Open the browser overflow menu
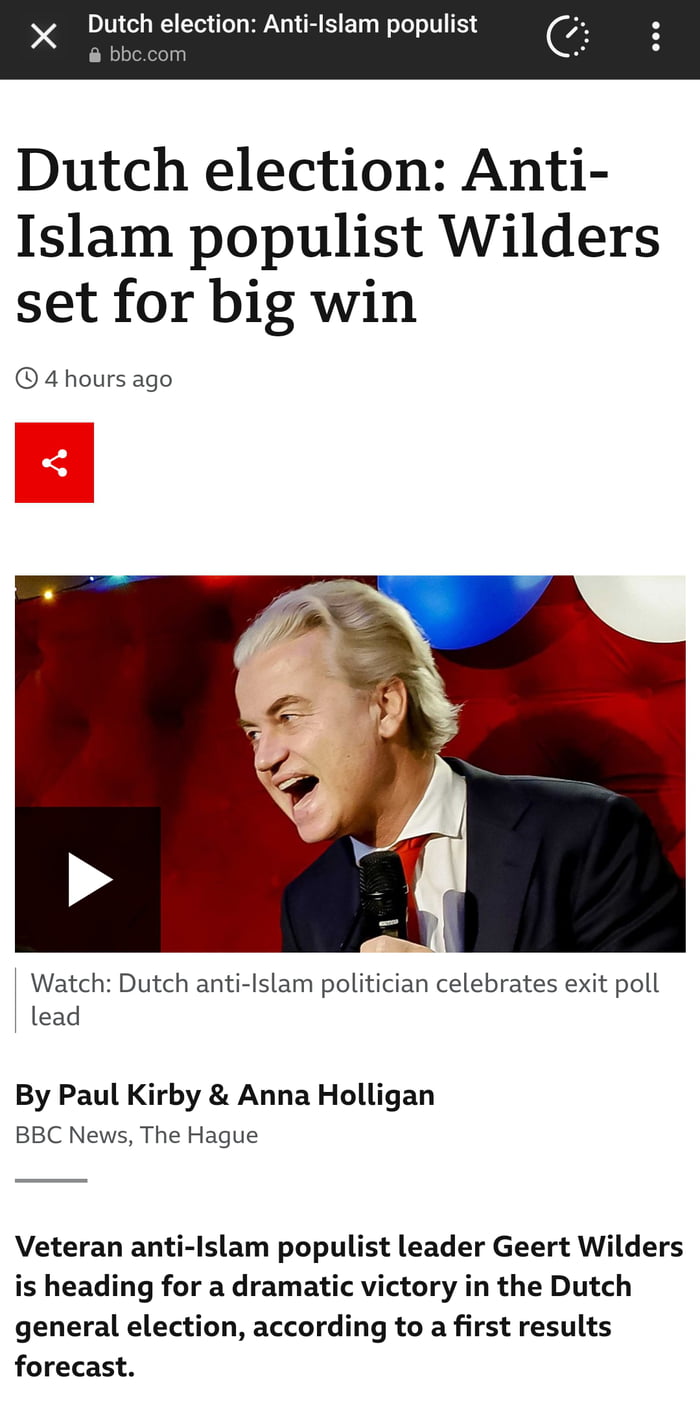 tap(655, 38)
